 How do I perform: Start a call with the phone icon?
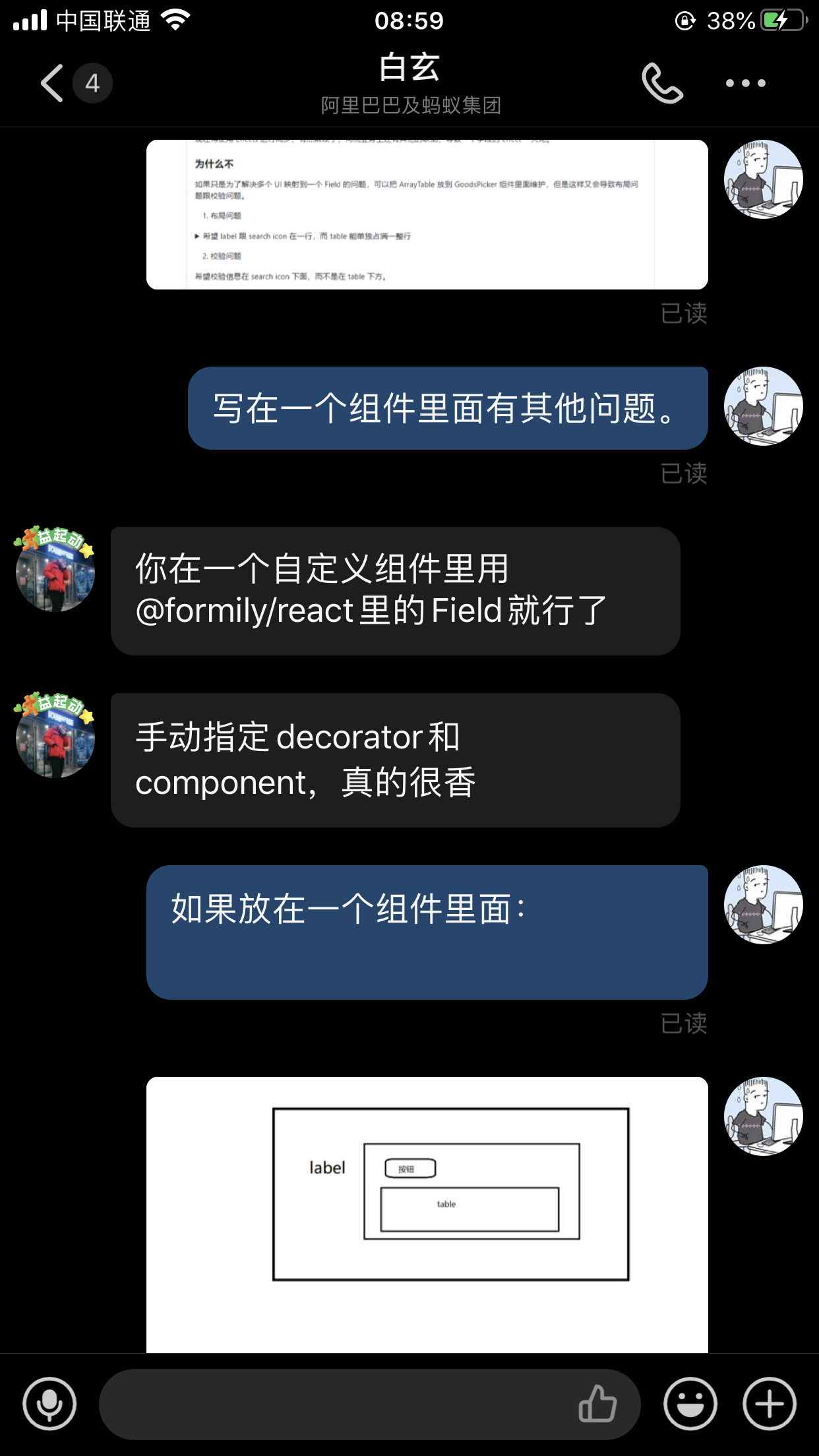click(x=662, y=83)
